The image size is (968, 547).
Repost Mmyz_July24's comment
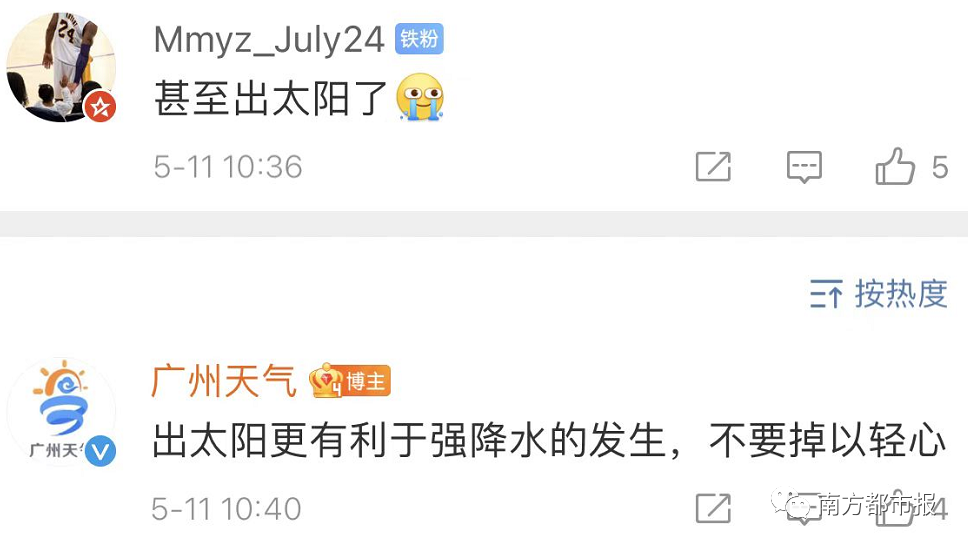coord(713,166)
